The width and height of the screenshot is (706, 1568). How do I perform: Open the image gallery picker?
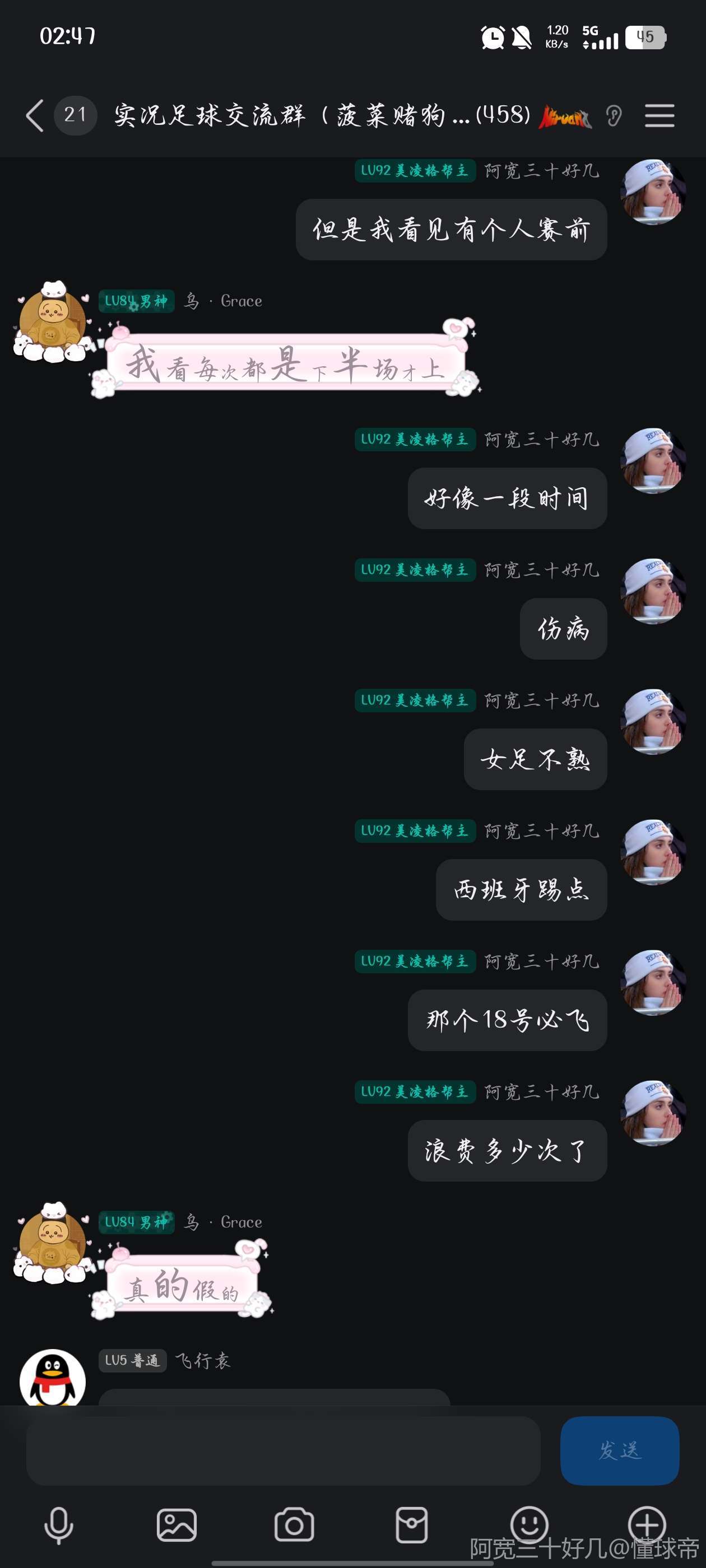tap(176, 1525)
